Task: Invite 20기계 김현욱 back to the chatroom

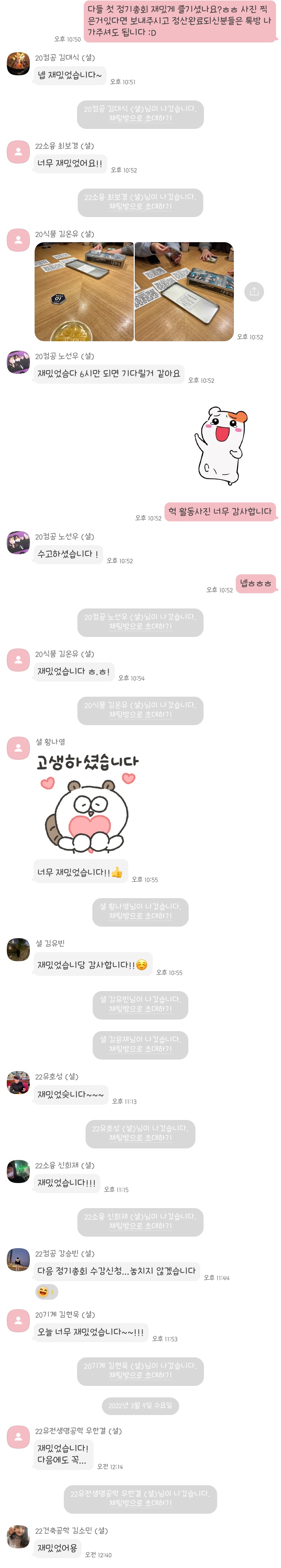Action: click(x=140, y=1375)
